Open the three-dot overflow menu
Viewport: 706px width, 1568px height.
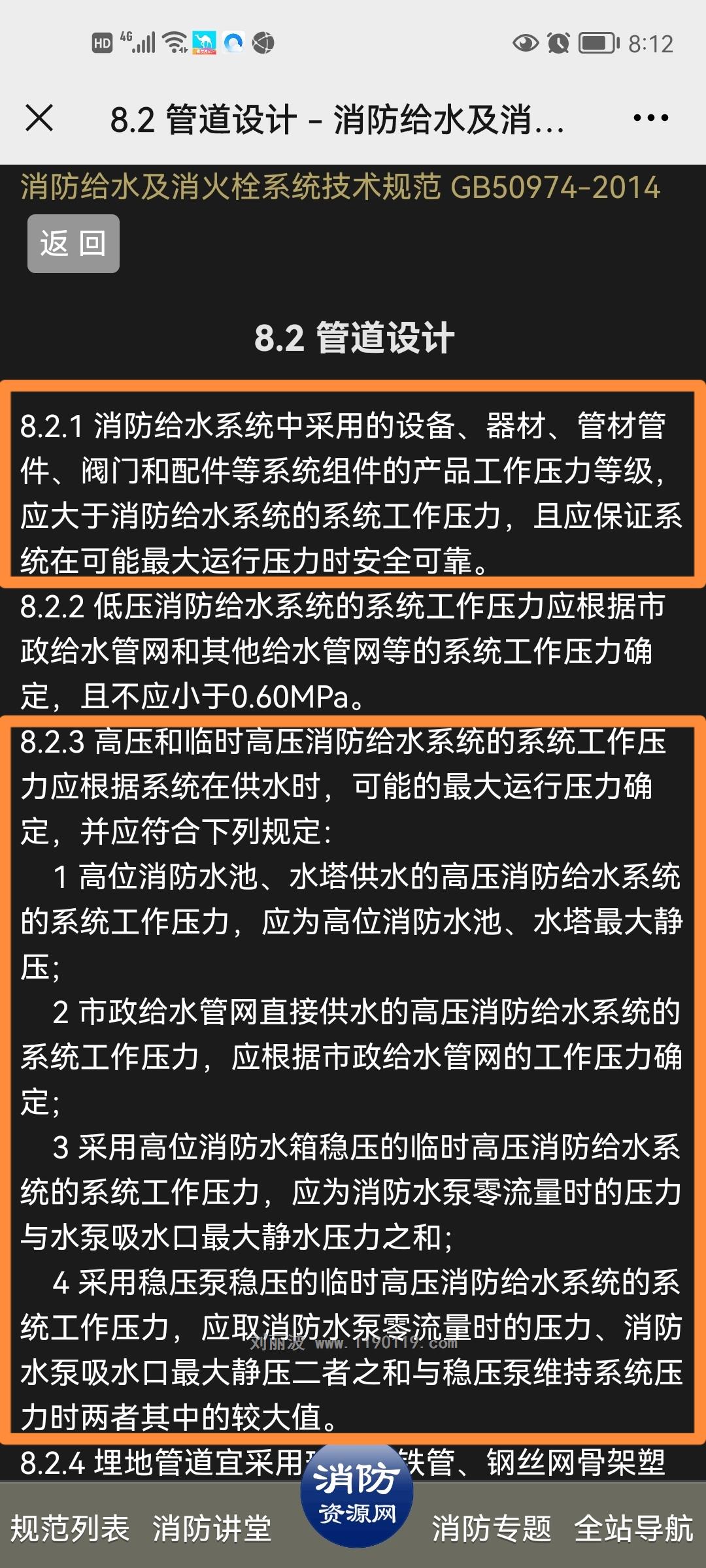coord(650,118)
